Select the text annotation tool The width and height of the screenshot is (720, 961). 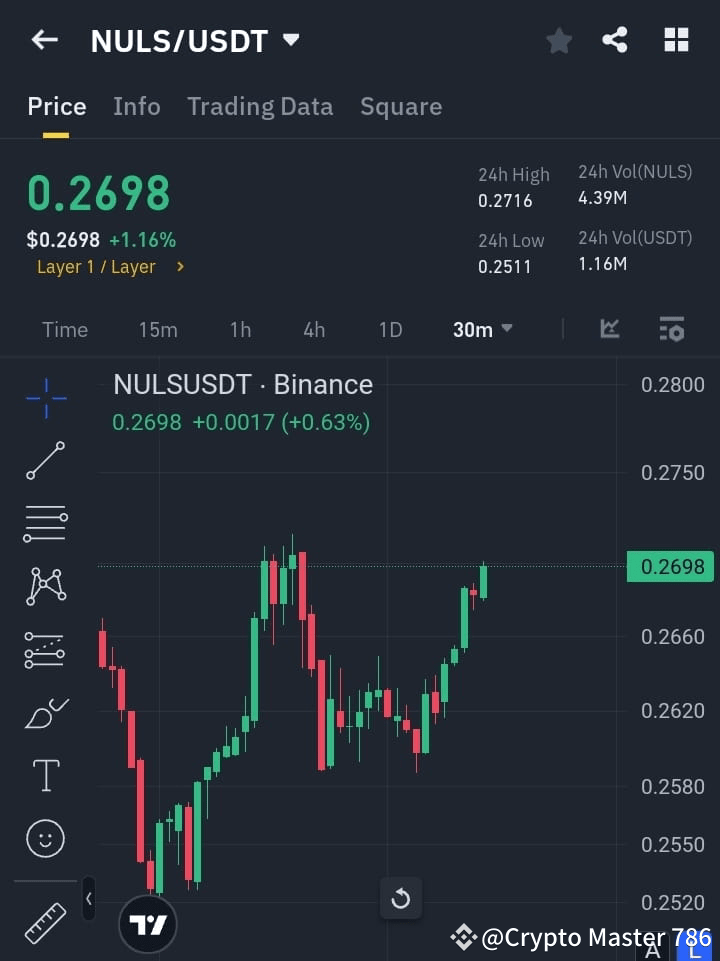pyautogui.click(x=45, y=775)
